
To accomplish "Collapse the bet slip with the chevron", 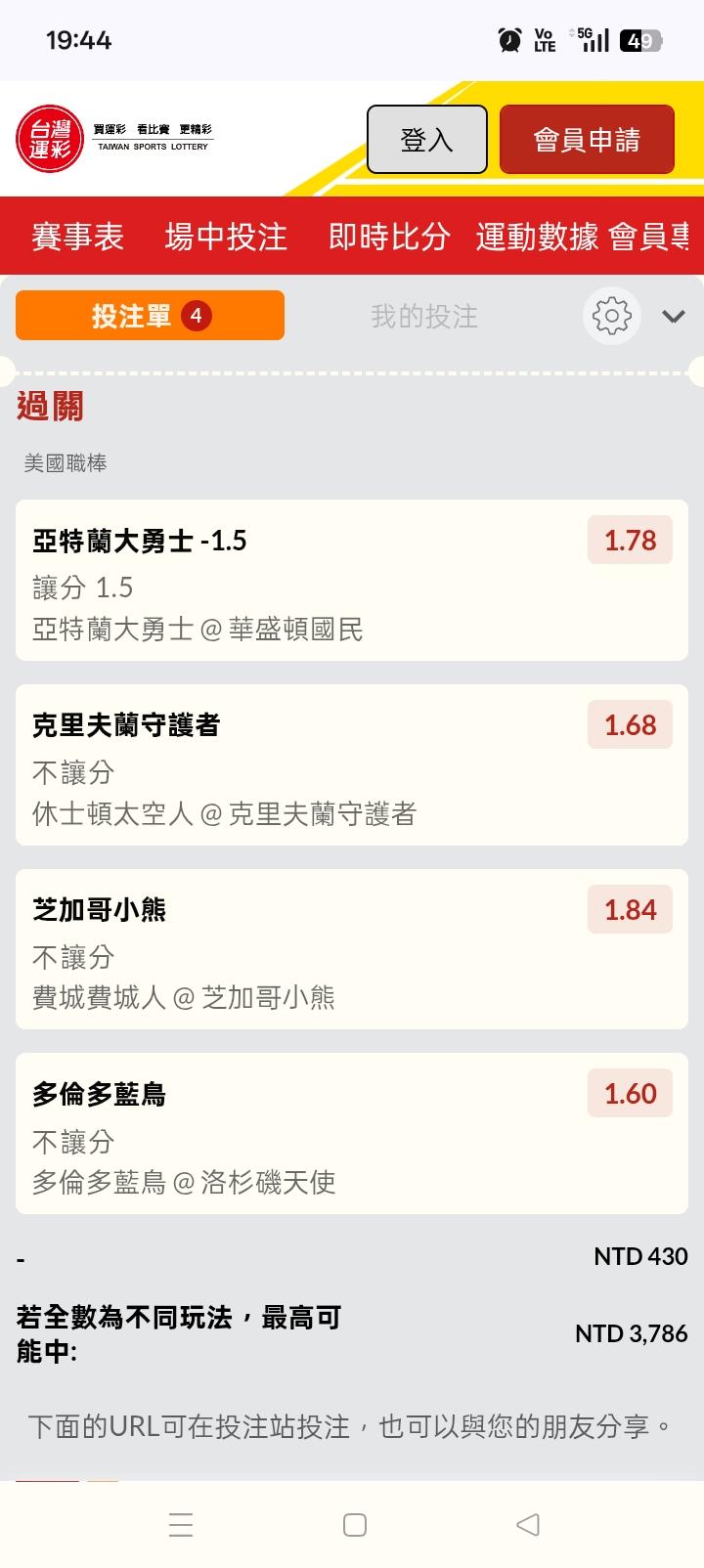I will (x=674, y=316).
